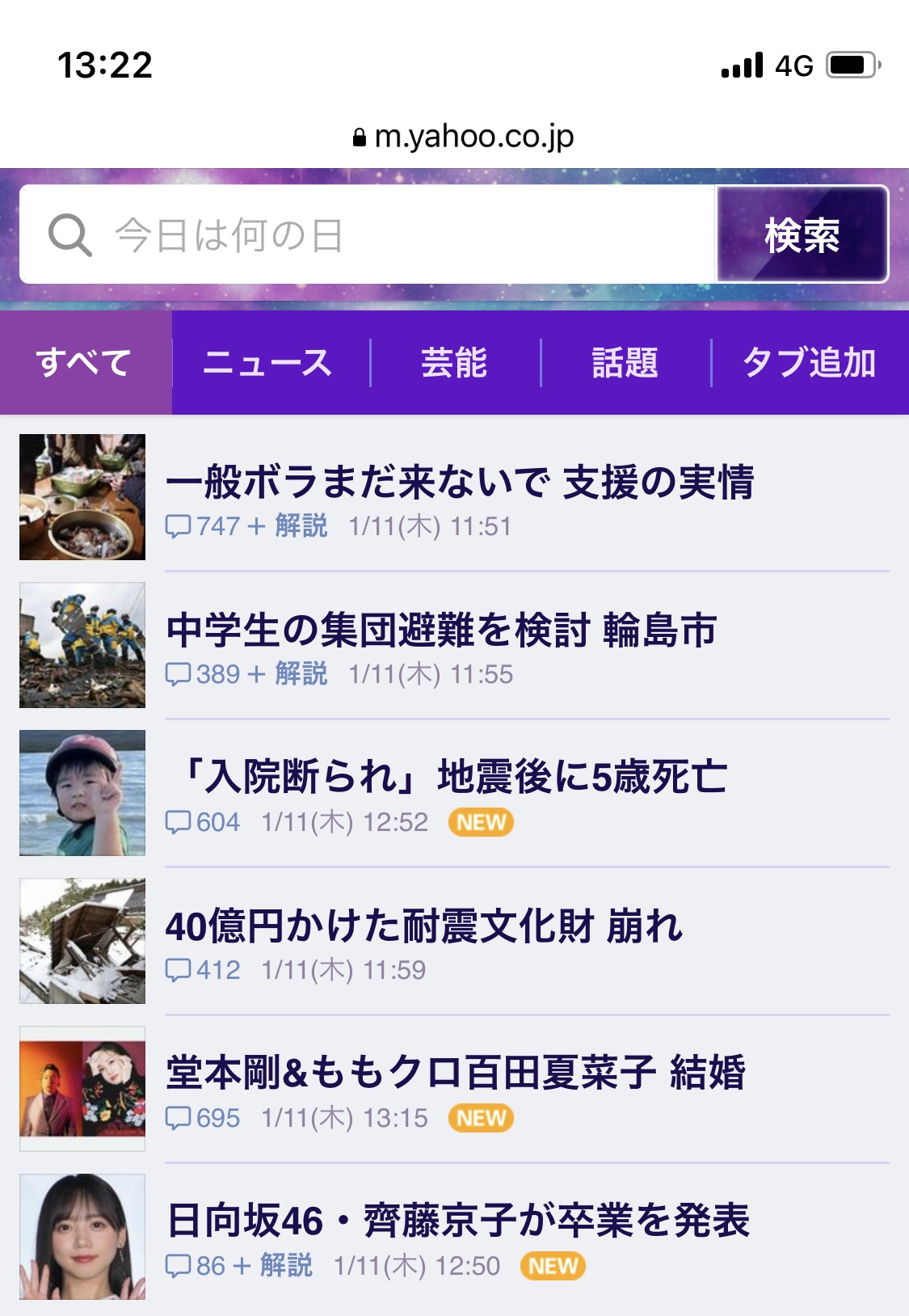The width and height of the screenshot is (909, 1316).
Task: Open the 一般ボラまだ来ないで article
Action: click(459, 483)
